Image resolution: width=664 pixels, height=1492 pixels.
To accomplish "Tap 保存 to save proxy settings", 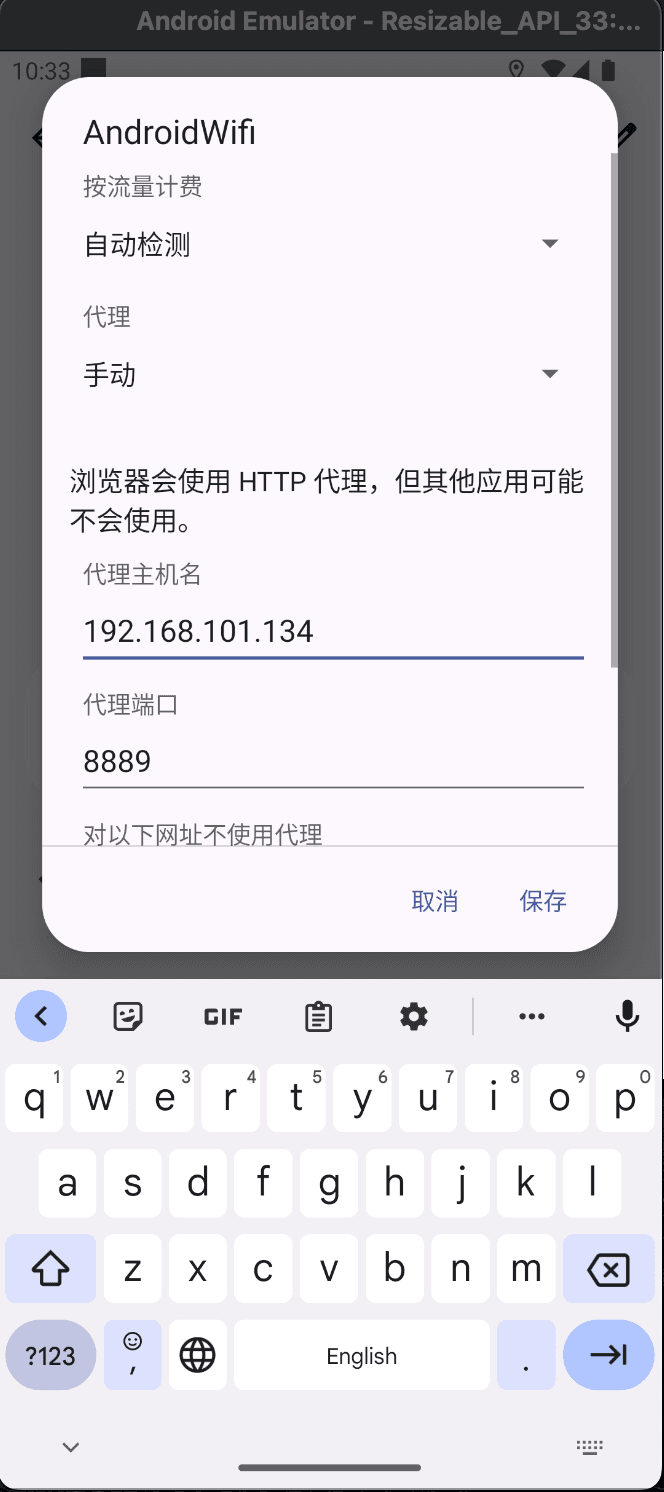I will [x=543, y=901].
